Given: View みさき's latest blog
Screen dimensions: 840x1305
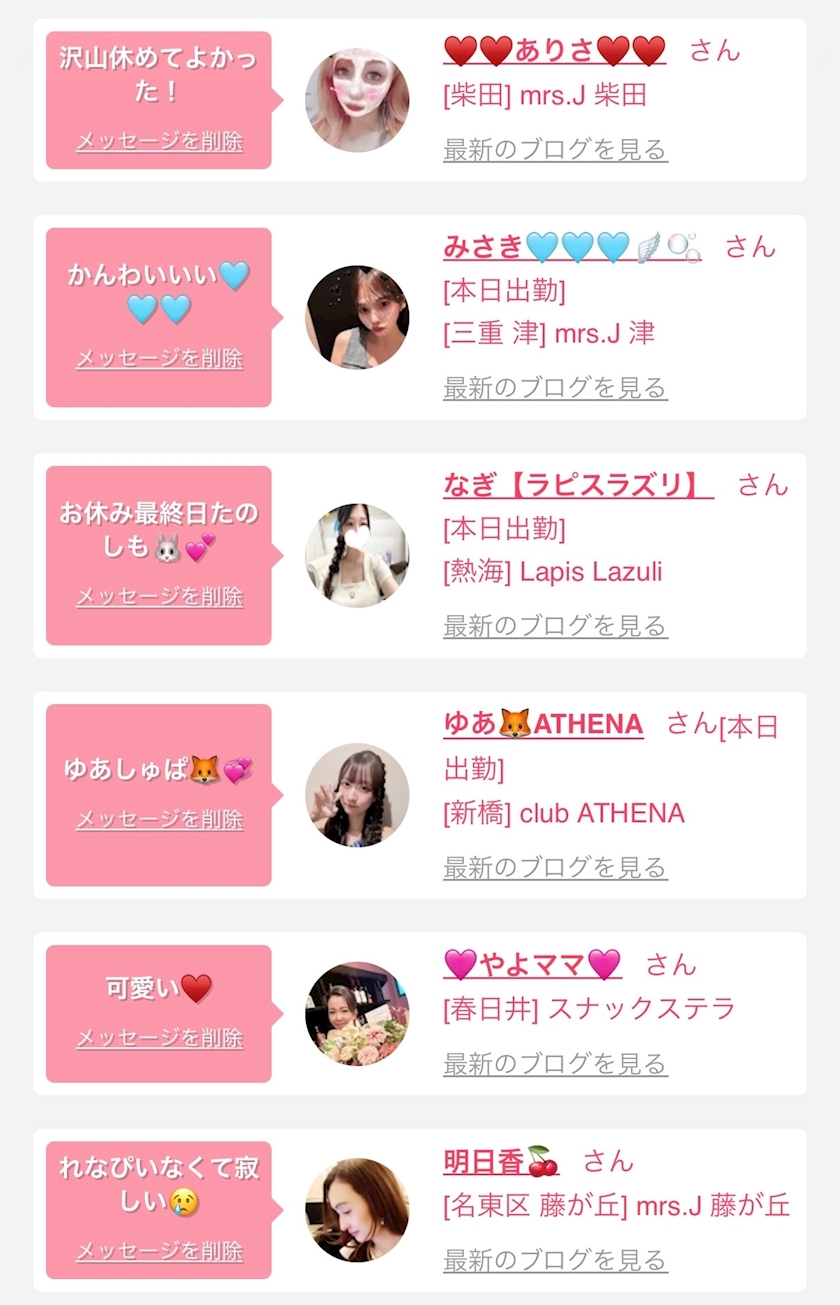Looking at the screenshot, I should click(555, 387).
